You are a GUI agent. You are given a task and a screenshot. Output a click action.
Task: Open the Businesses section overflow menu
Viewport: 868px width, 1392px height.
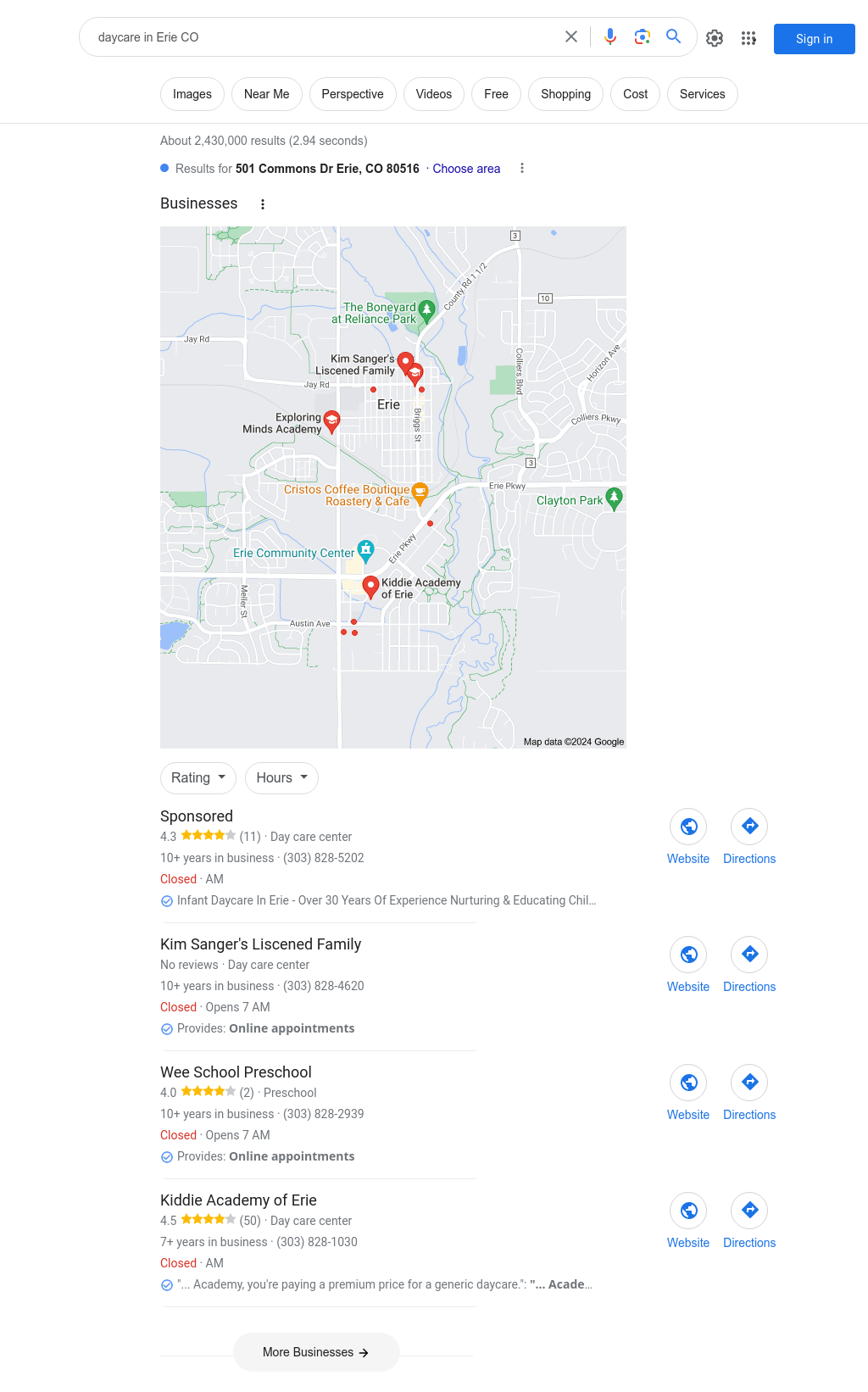pos(263,204)
